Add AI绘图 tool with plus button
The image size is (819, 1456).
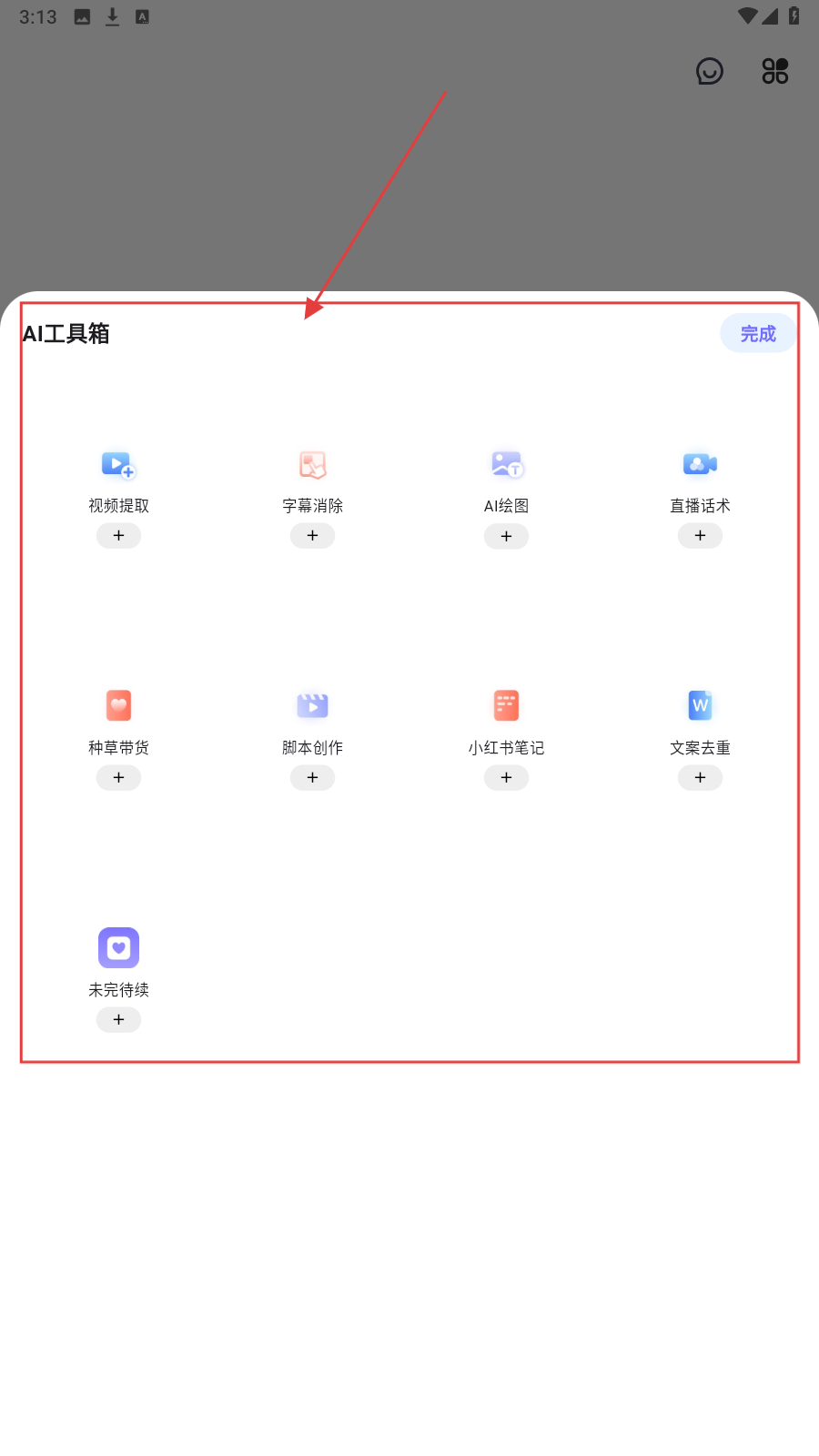pos(506,537)
